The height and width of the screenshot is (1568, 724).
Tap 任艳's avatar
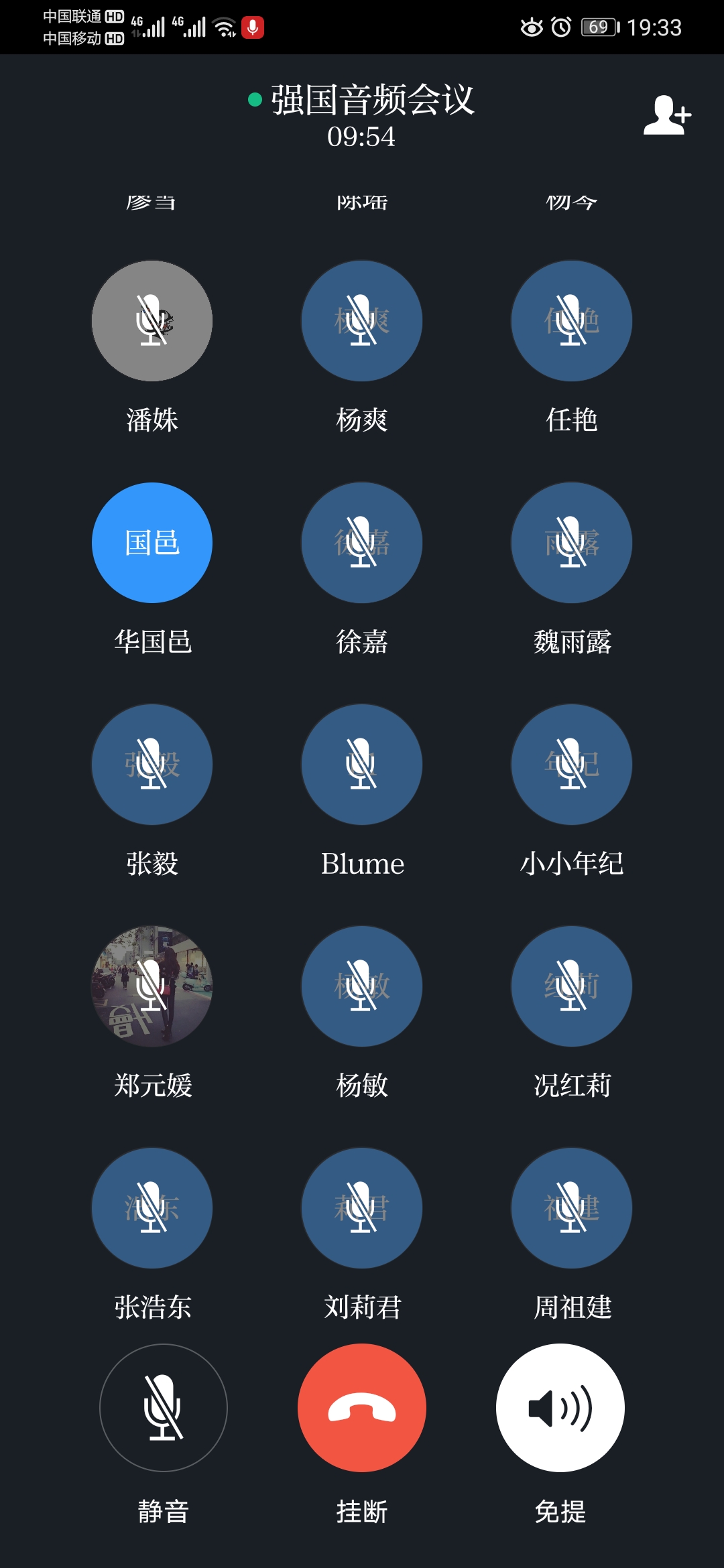coord(572,321)
